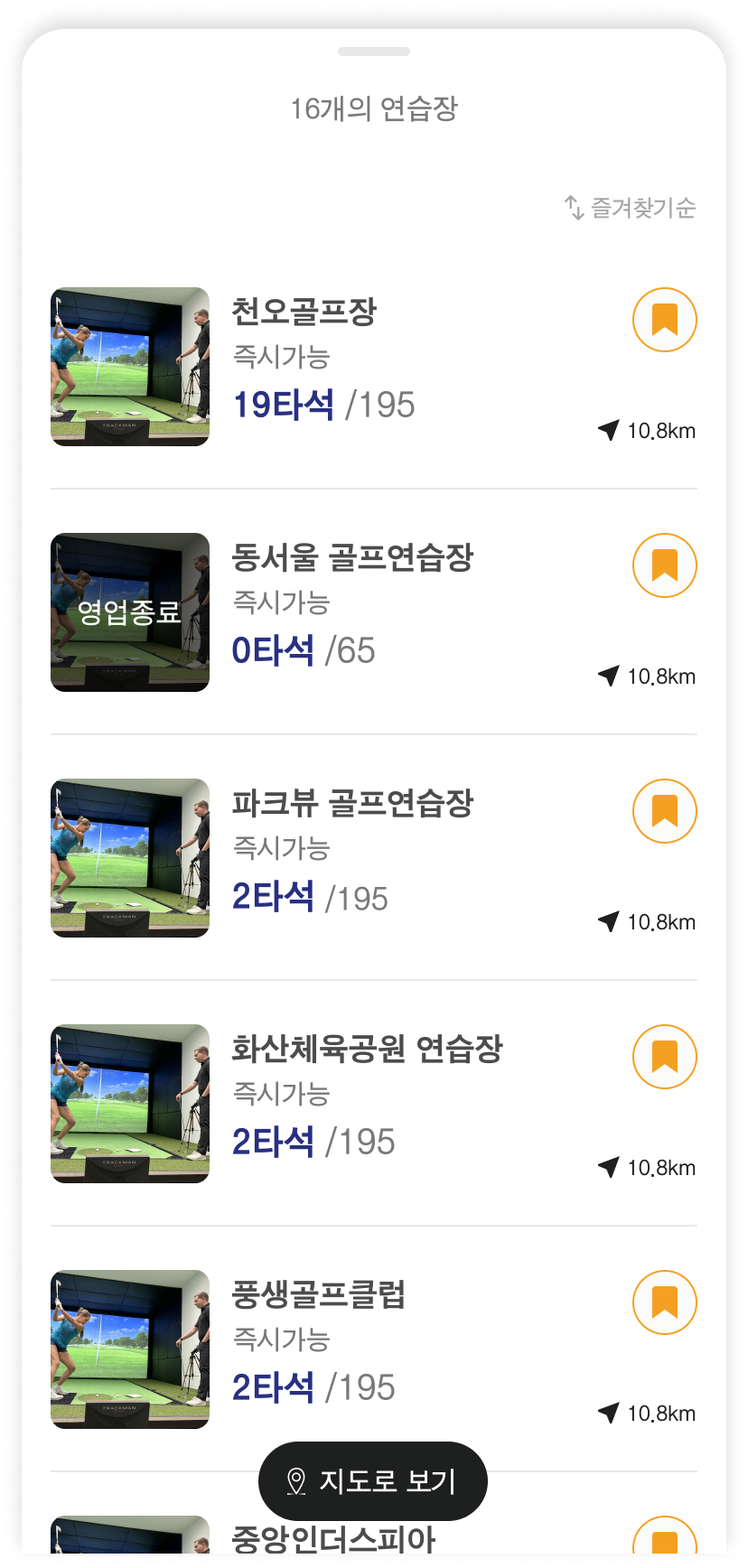
Task: Open the 파크뷰 골프연습장 listing
Action: [352, 804]
